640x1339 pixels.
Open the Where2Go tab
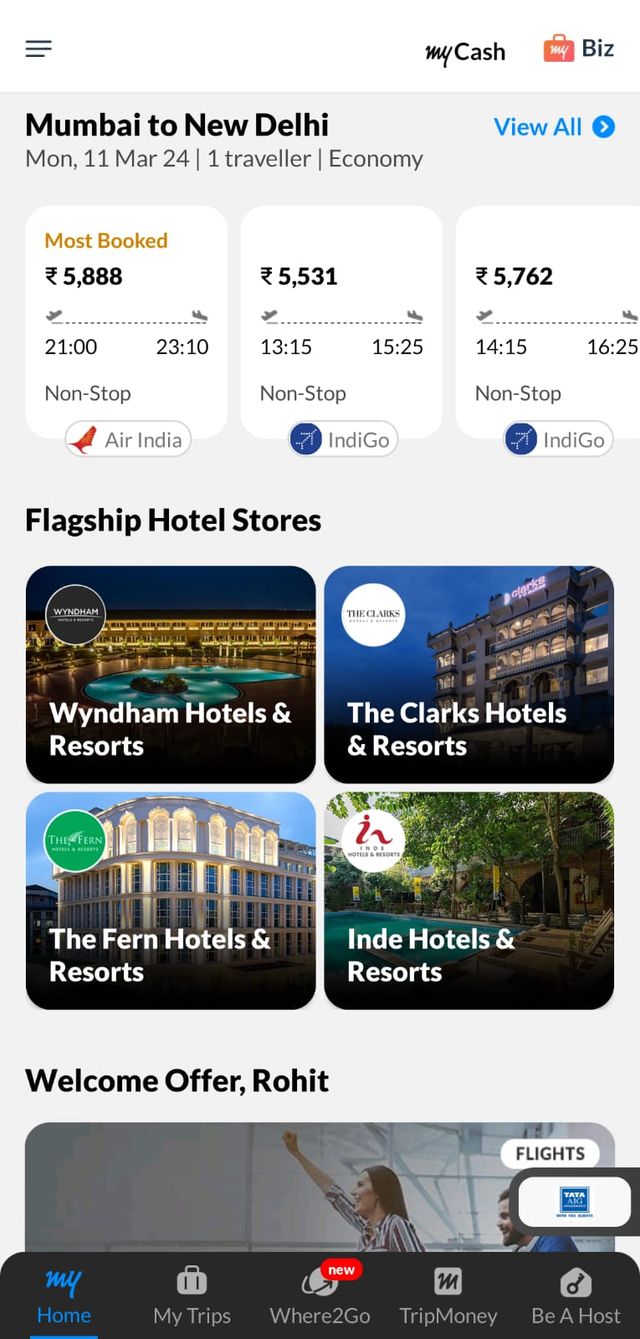click(x=320, y=1296)
